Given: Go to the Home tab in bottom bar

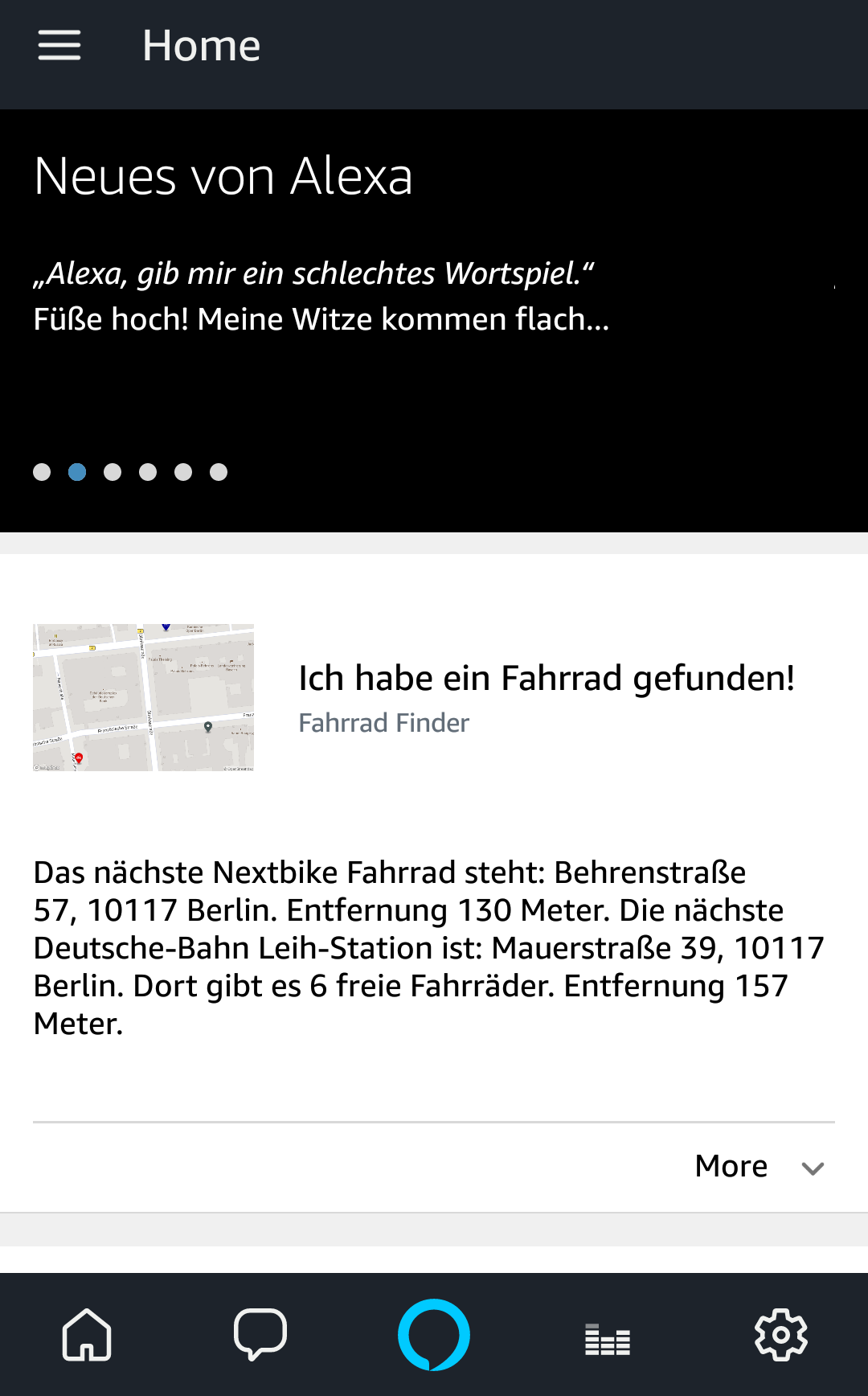Looking at the screenshot, I should click(87, 1335).
